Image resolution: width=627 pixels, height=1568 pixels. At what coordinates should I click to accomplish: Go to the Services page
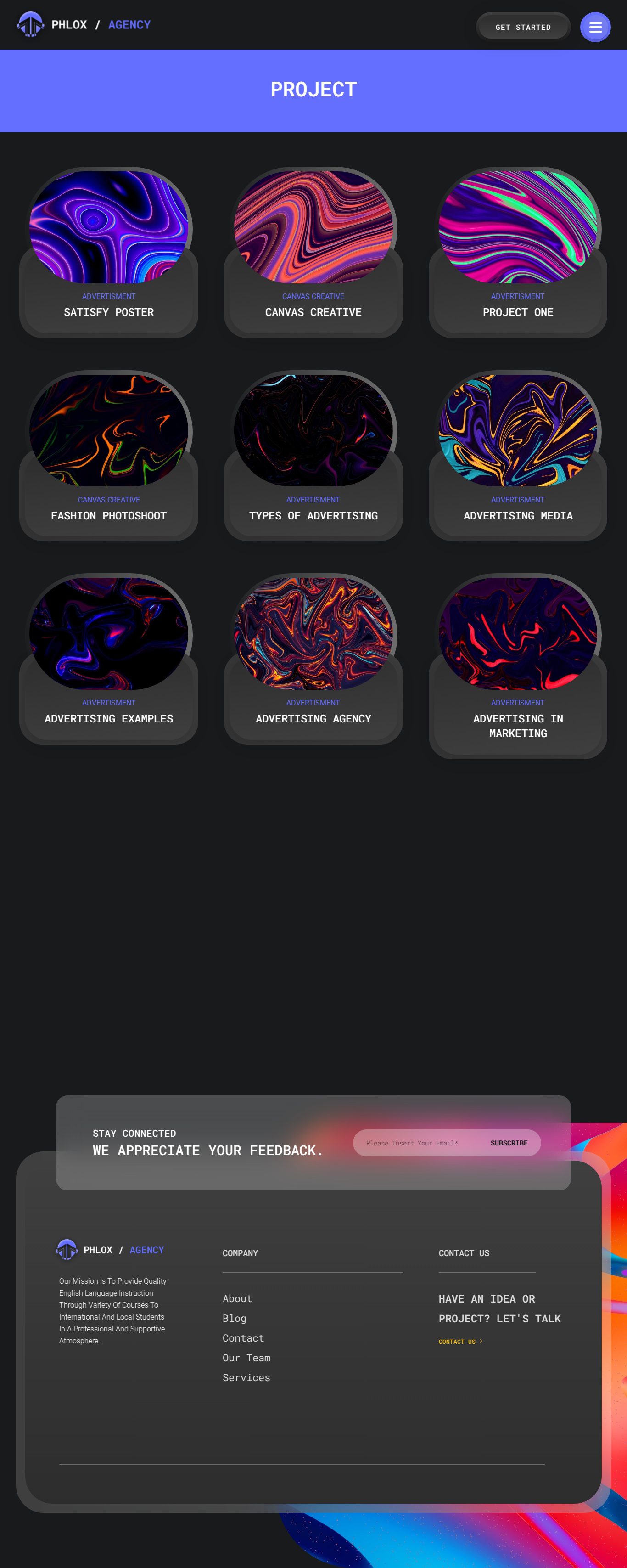pos(246,1377)
